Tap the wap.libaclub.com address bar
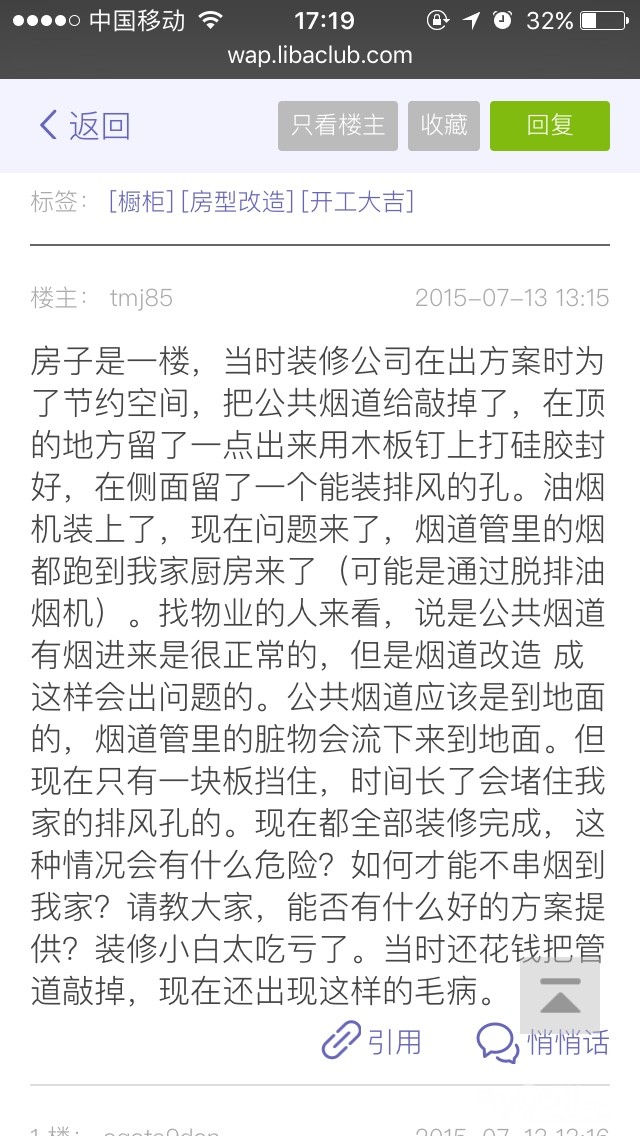 (320, 55)
